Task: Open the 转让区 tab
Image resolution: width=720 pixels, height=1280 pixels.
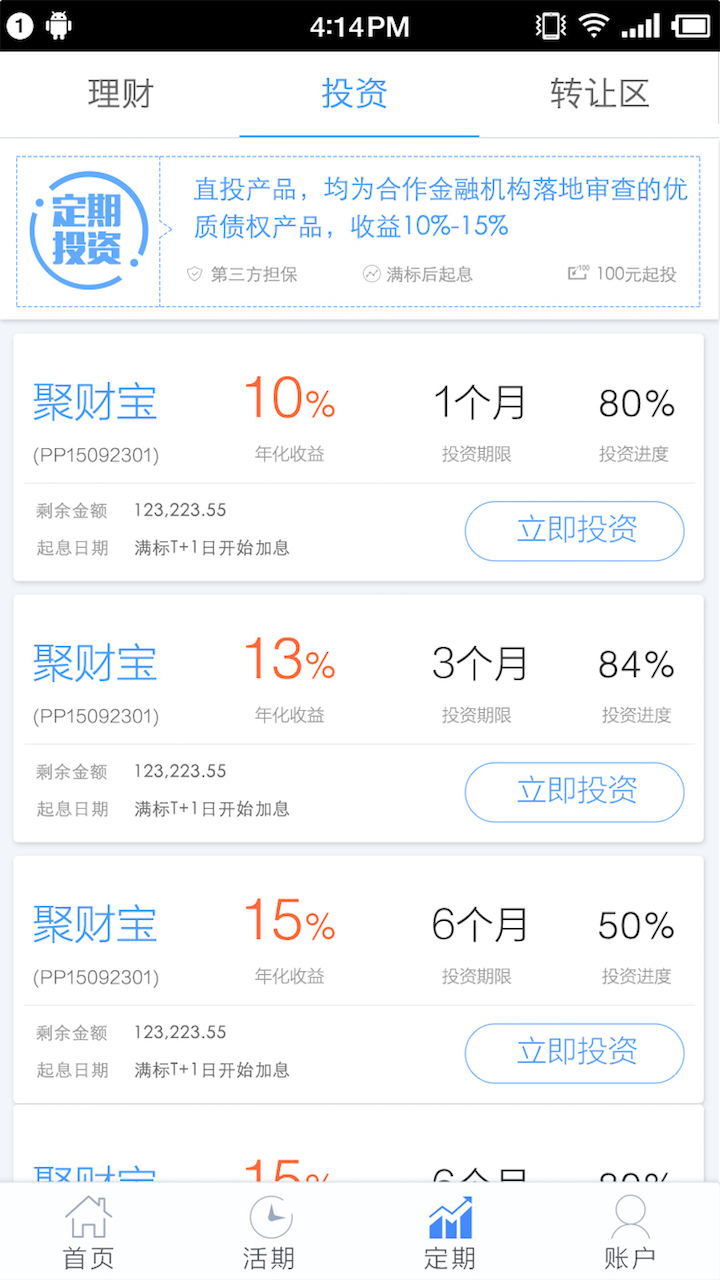Action: (x=599, y=93)
